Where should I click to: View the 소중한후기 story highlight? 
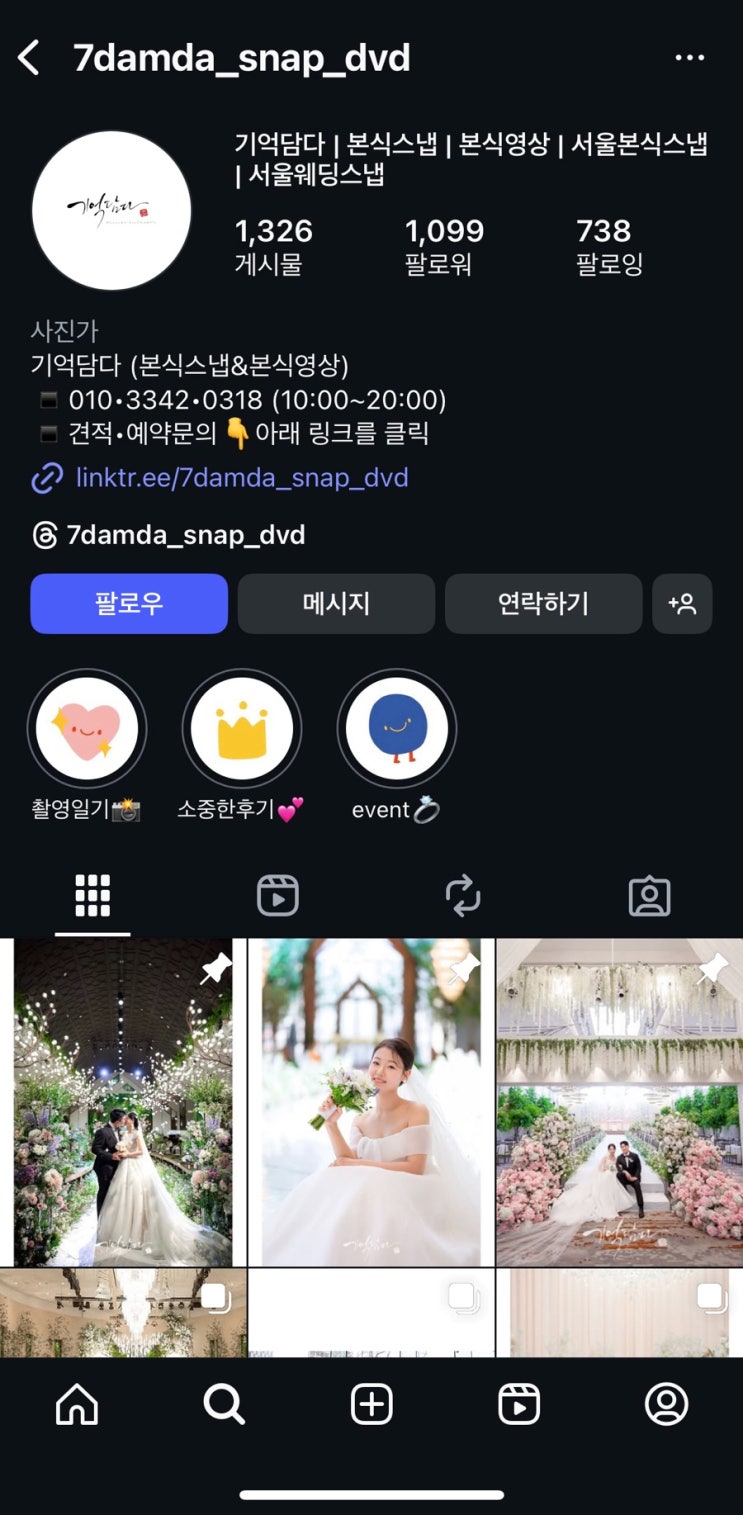[x=242, y=729]
